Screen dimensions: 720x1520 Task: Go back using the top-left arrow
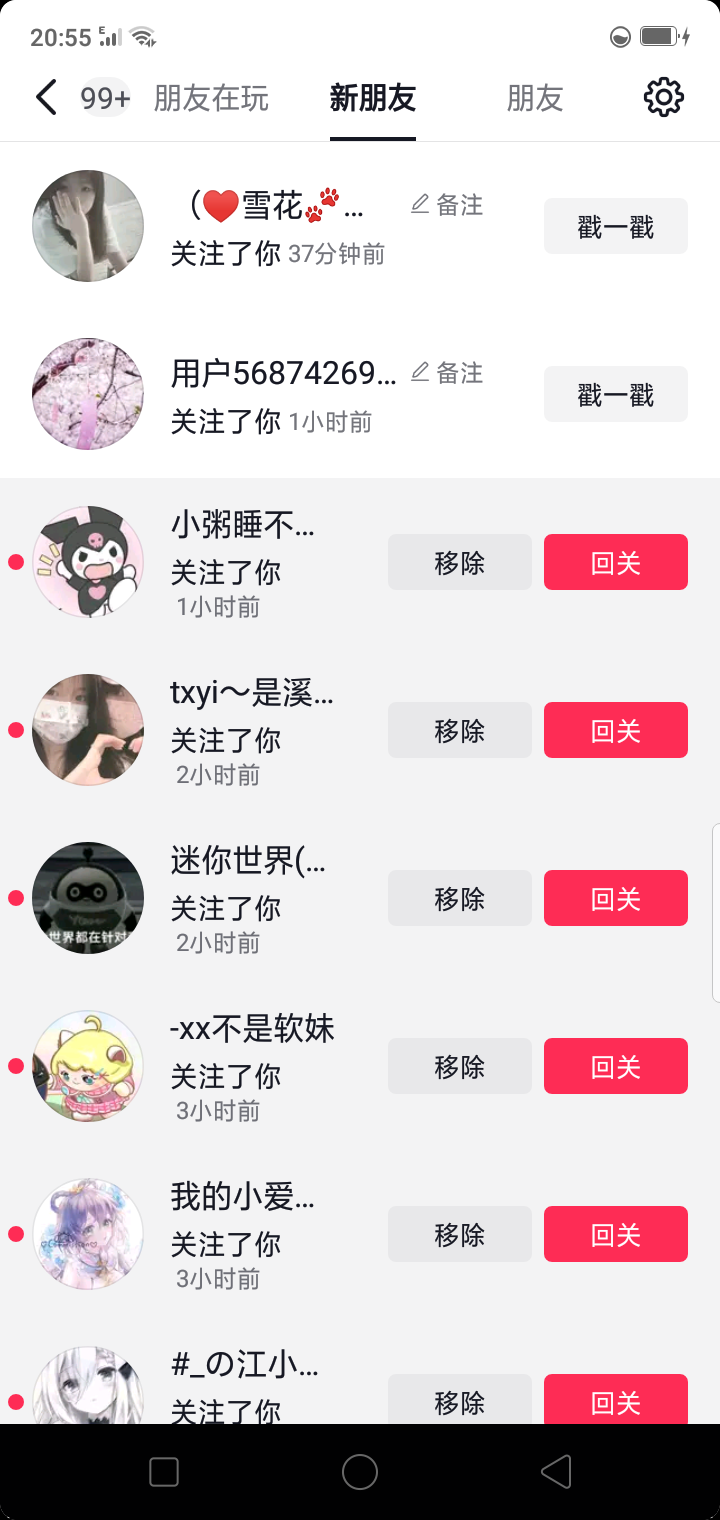[46, 98]
